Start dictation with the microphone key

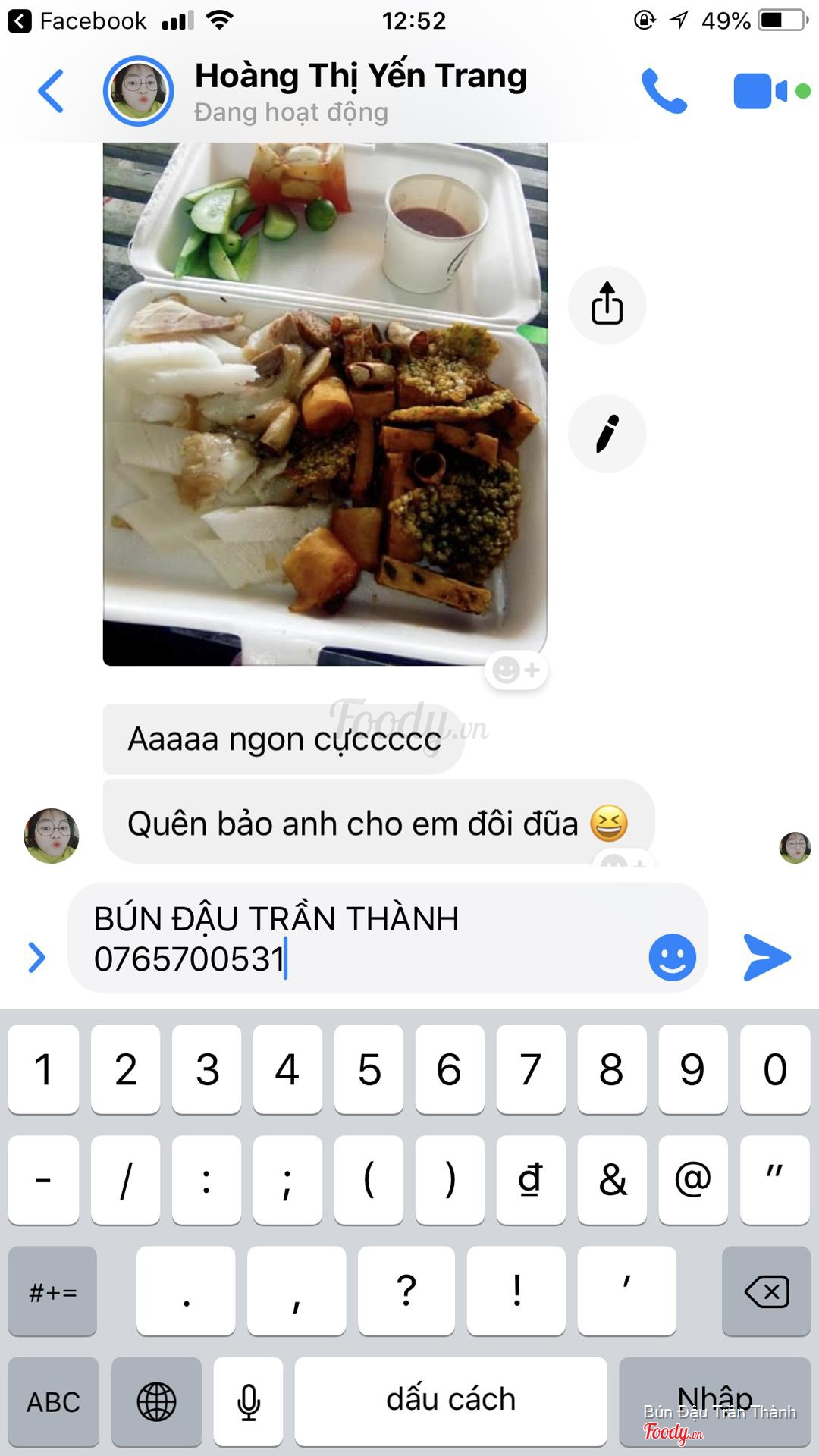(248, 1402)
